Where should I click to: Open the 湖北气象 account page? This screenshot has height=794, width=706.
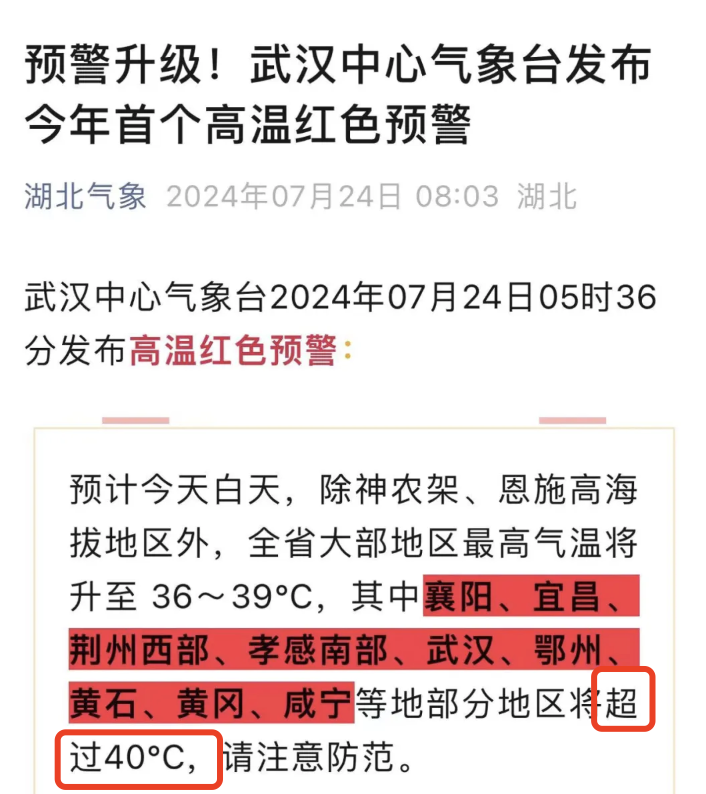pos(86,196)
